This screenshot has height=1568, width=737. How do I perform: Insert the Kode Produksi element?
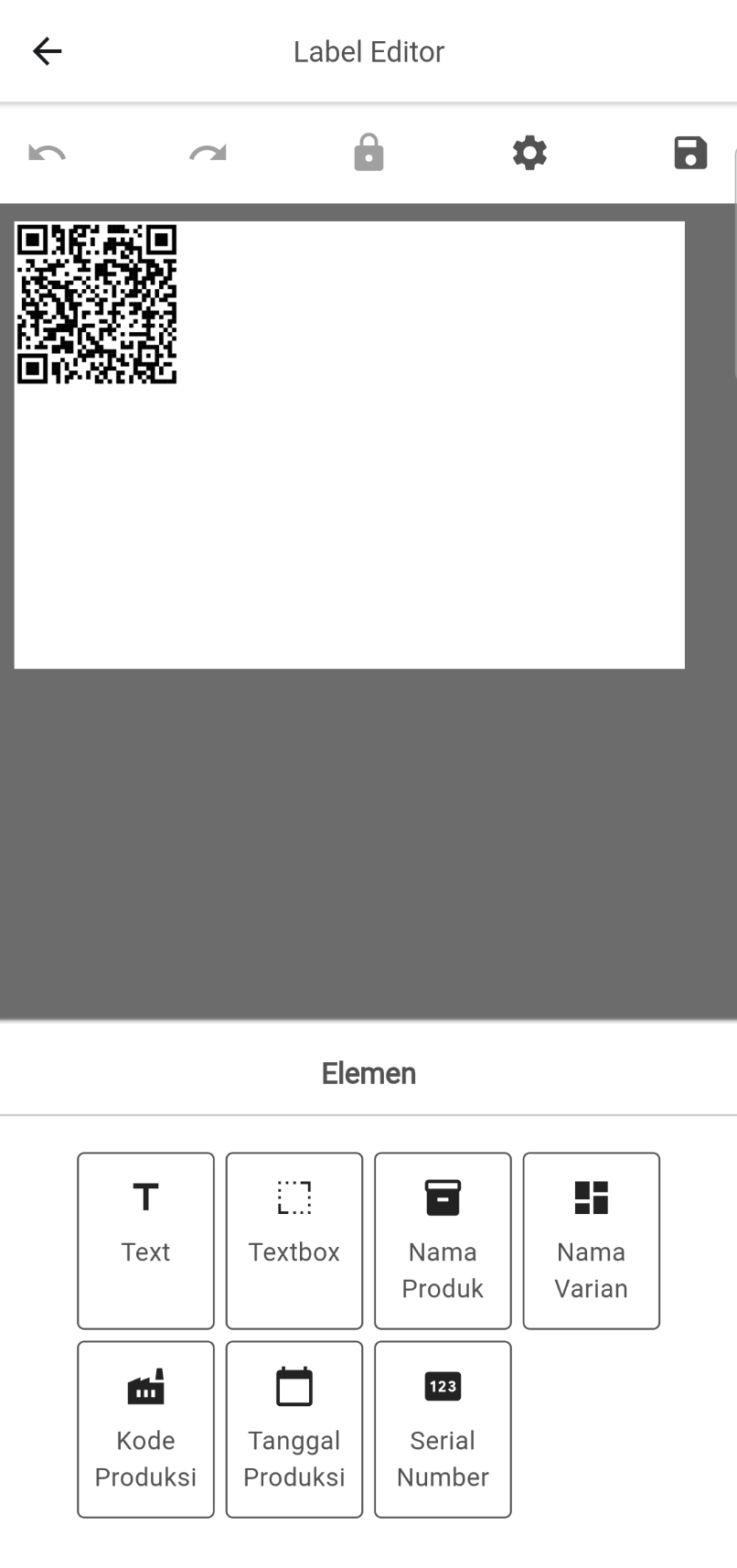pyautogui.click(x=145, y=1428)
